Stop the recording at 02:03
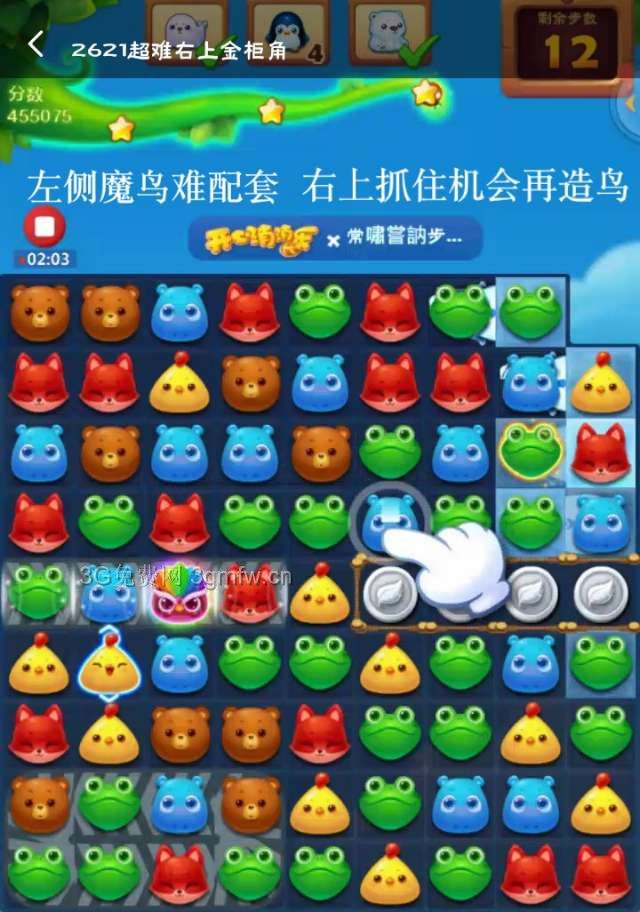This screenshot has width=640, height=912. [44, 228]
